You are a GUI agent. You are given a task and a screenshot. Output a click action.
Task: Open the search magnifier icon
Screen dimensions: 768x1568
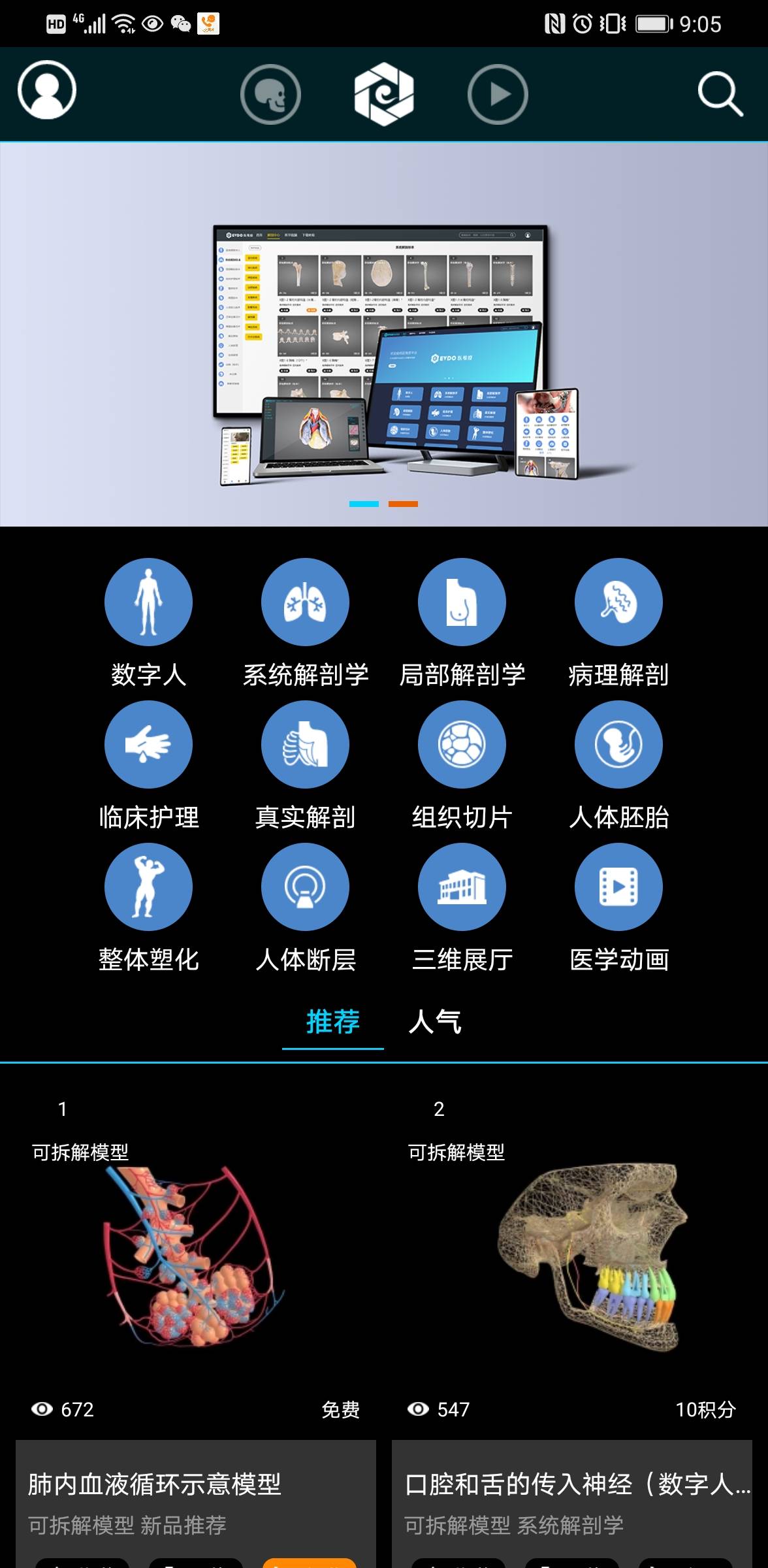point(720,94)
